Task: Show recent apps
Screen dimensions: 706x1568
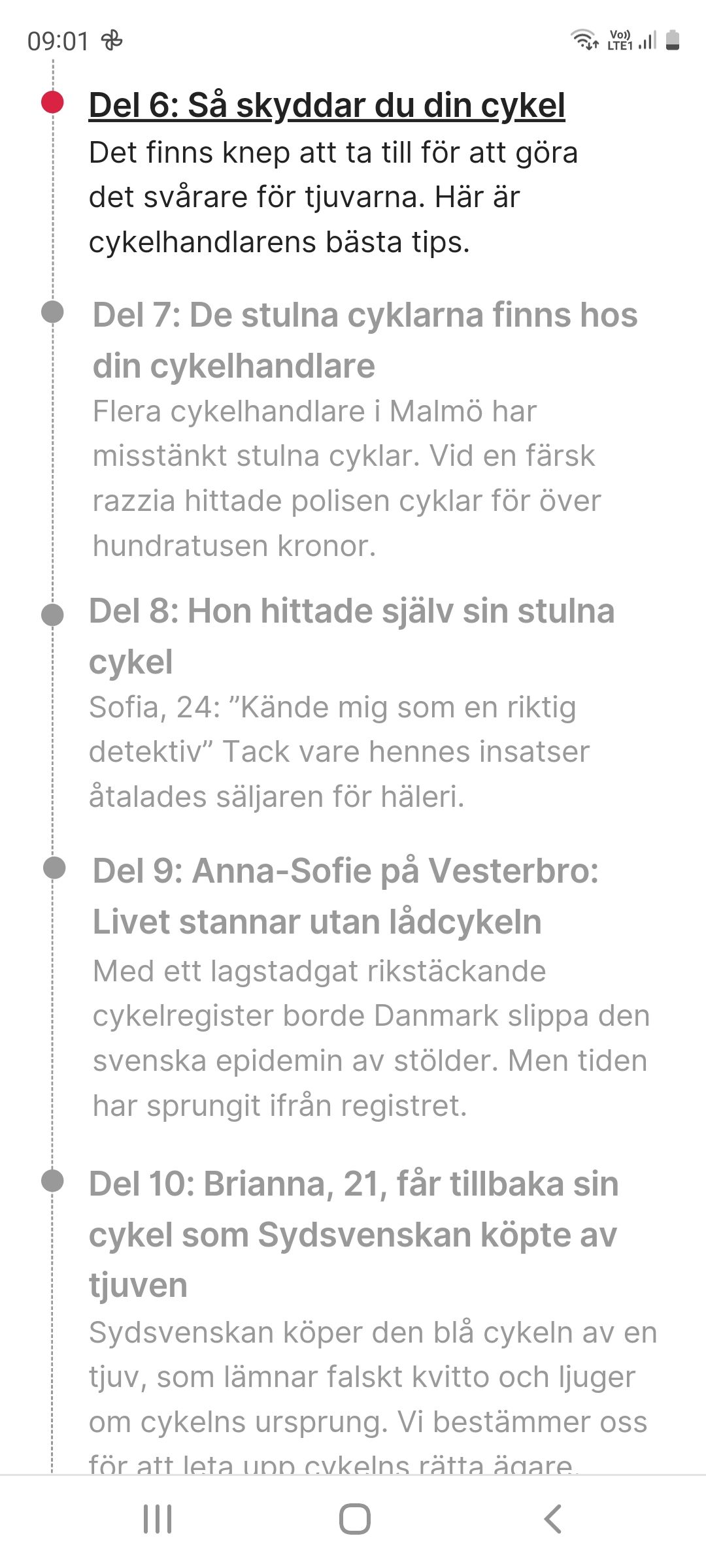Action: [x=158, y=1519]
